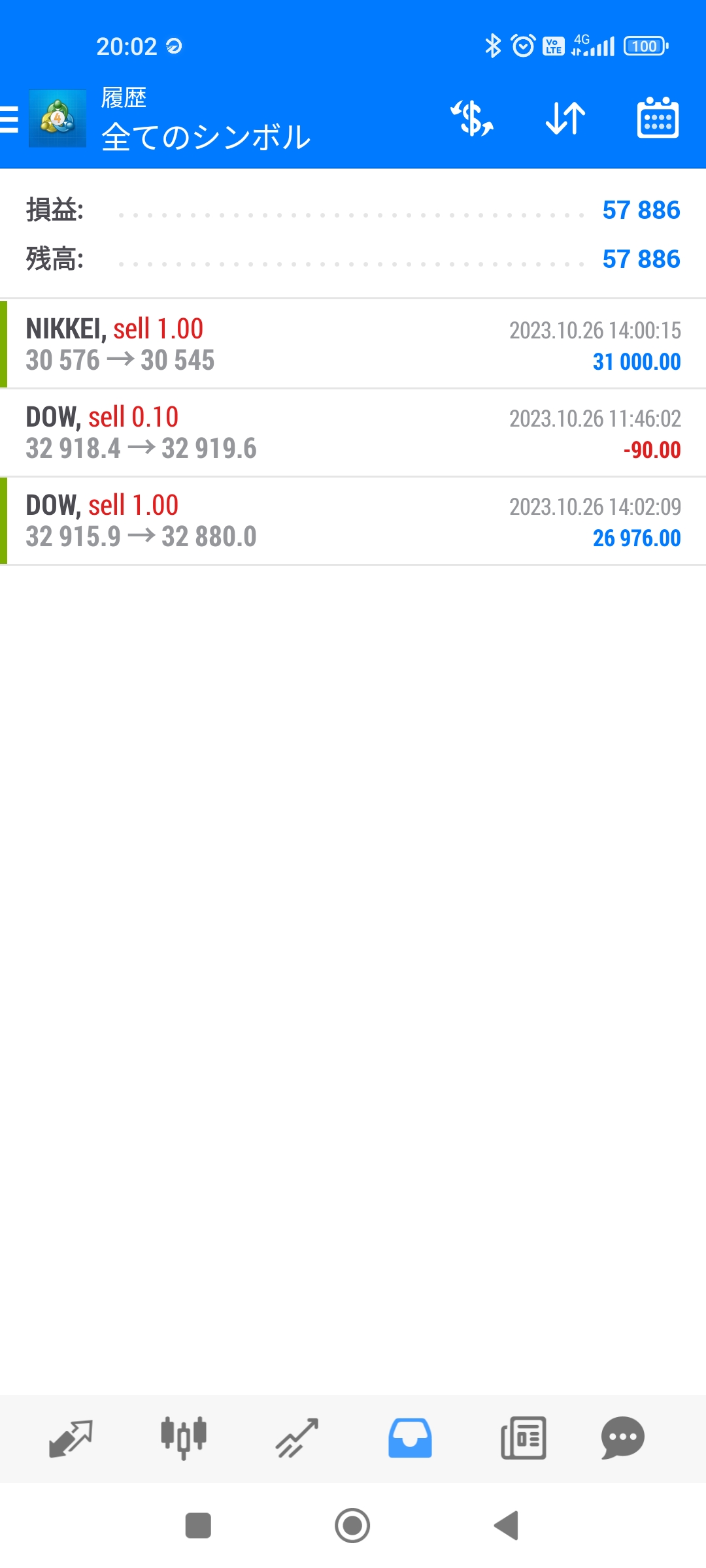Switch to the chat Messages tab
Screen dimensions: 706x1568
pyautogui.click(x=623, y=1438)
